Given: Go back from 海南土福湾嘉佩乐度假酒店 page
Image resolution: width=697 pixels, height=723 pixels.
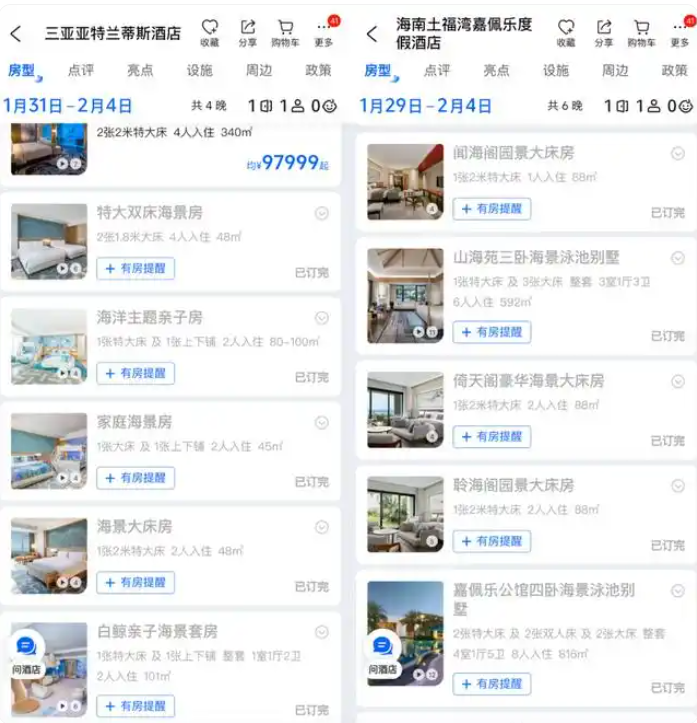Looking at the screenshot, I should (372, 33).
